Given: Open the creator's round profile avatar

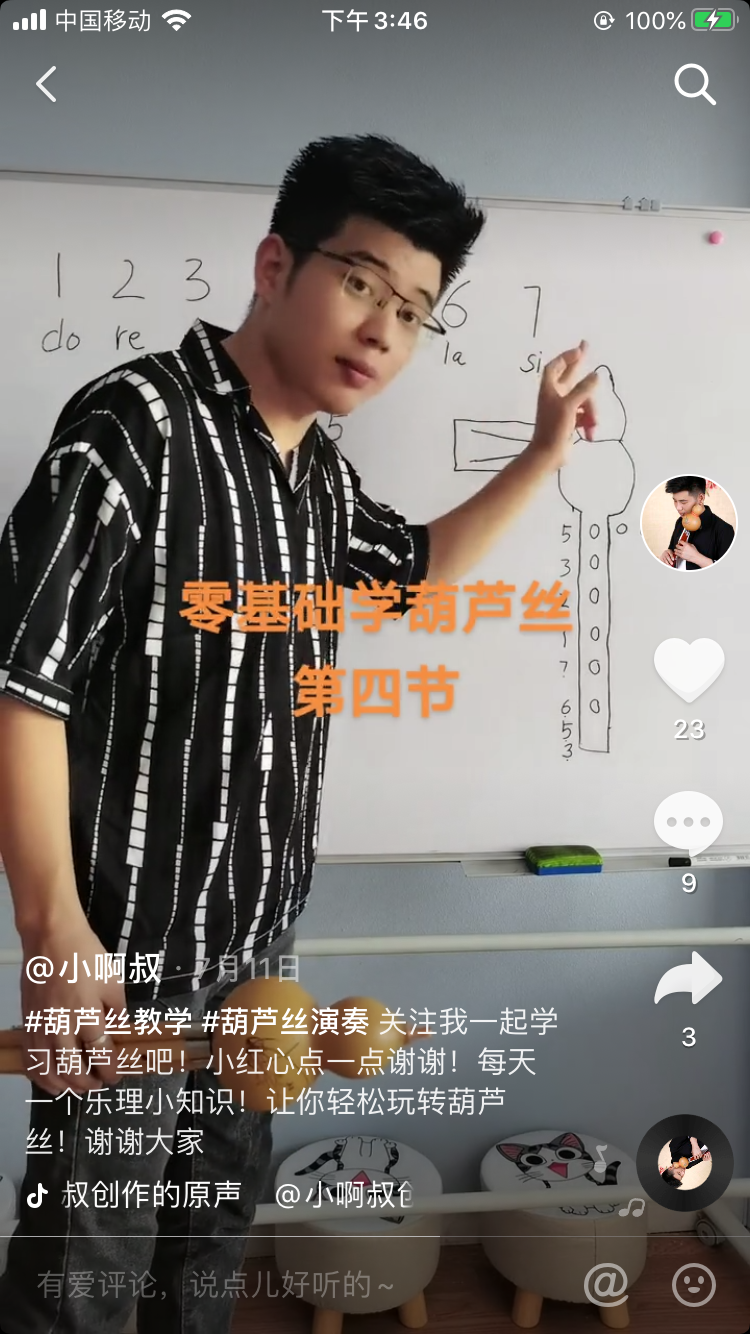Looking at the screenshot, I should point(688,523).
